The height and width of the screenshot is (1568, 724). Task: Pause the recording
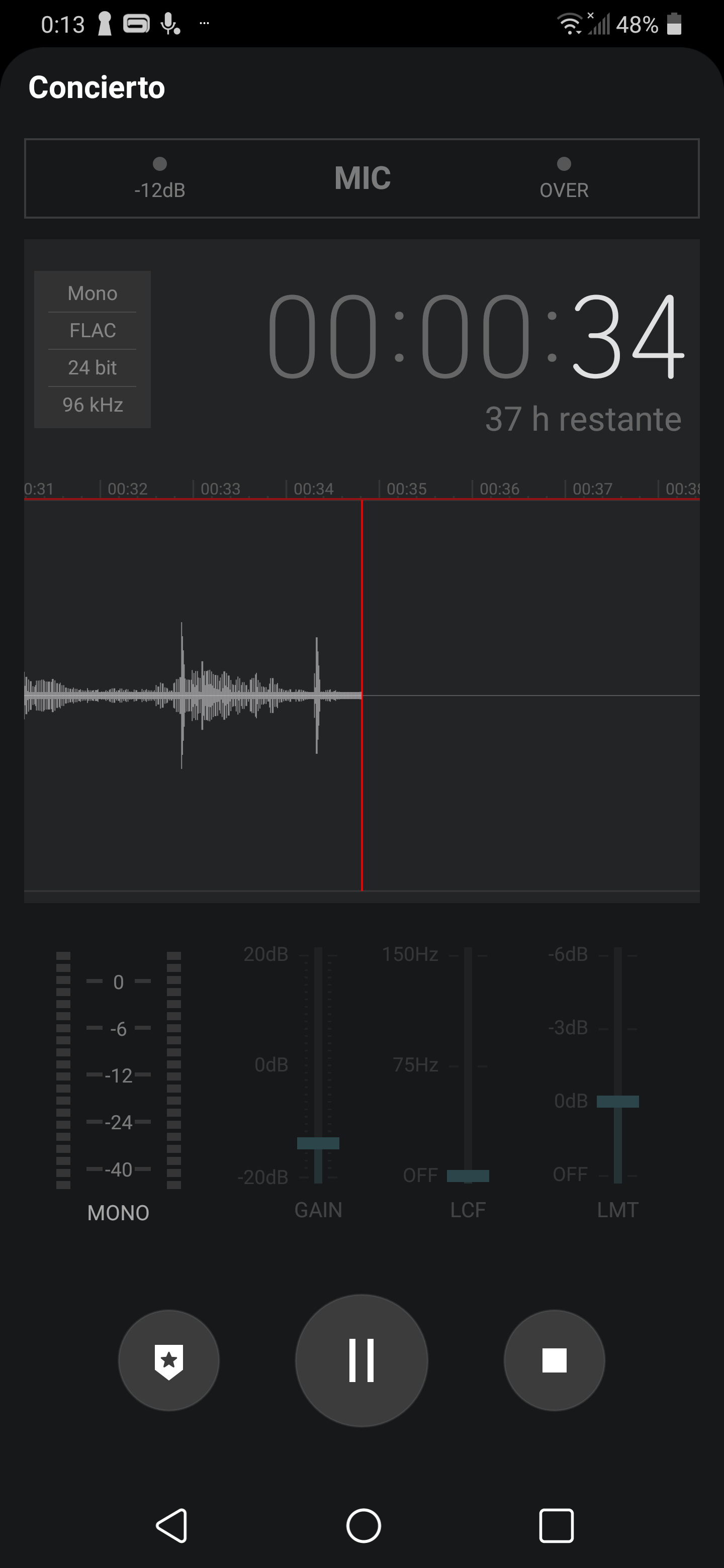click(x=361, y=1360)
